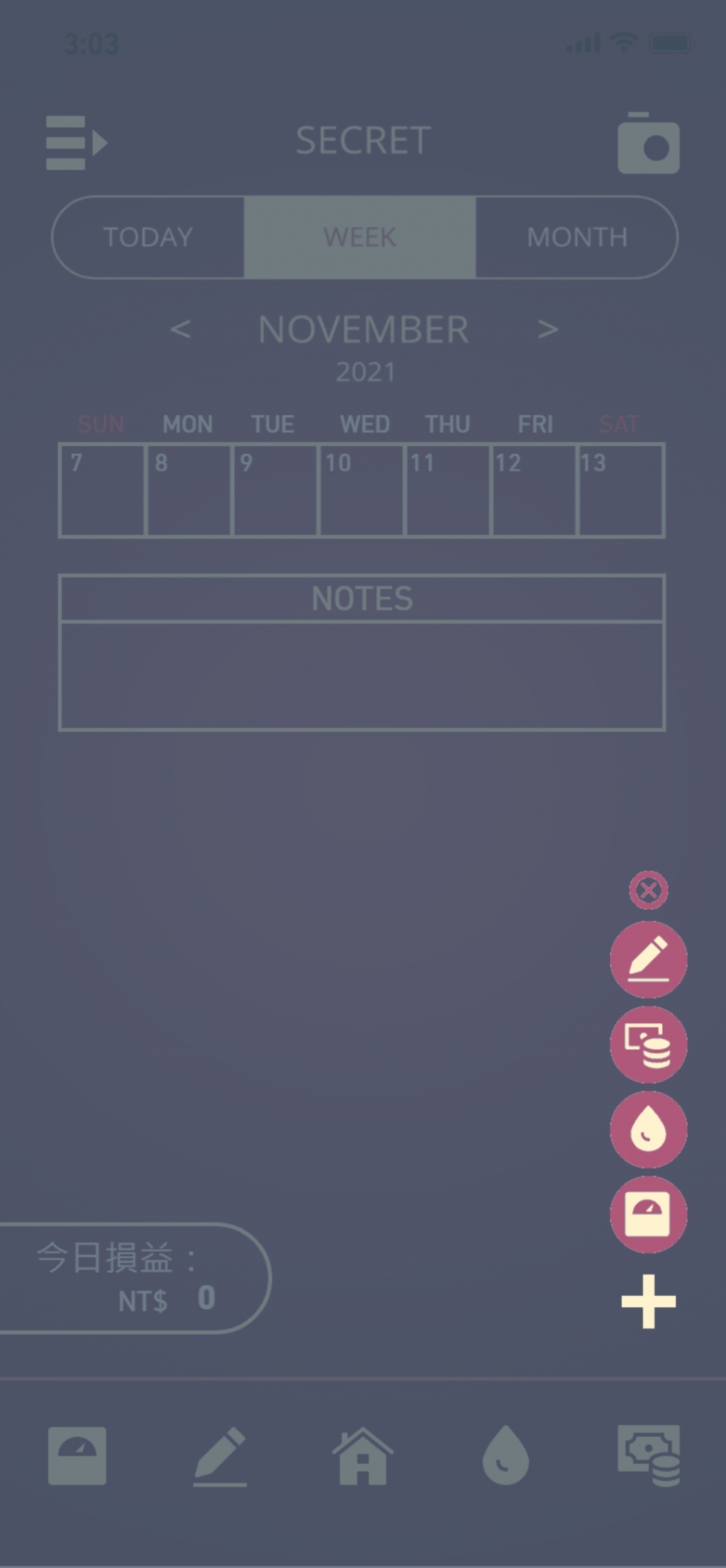The height and width of the screenshot is (1568, 726).
Task: Open the pencil tab in bottom bar
Action: click(220, 1457)
